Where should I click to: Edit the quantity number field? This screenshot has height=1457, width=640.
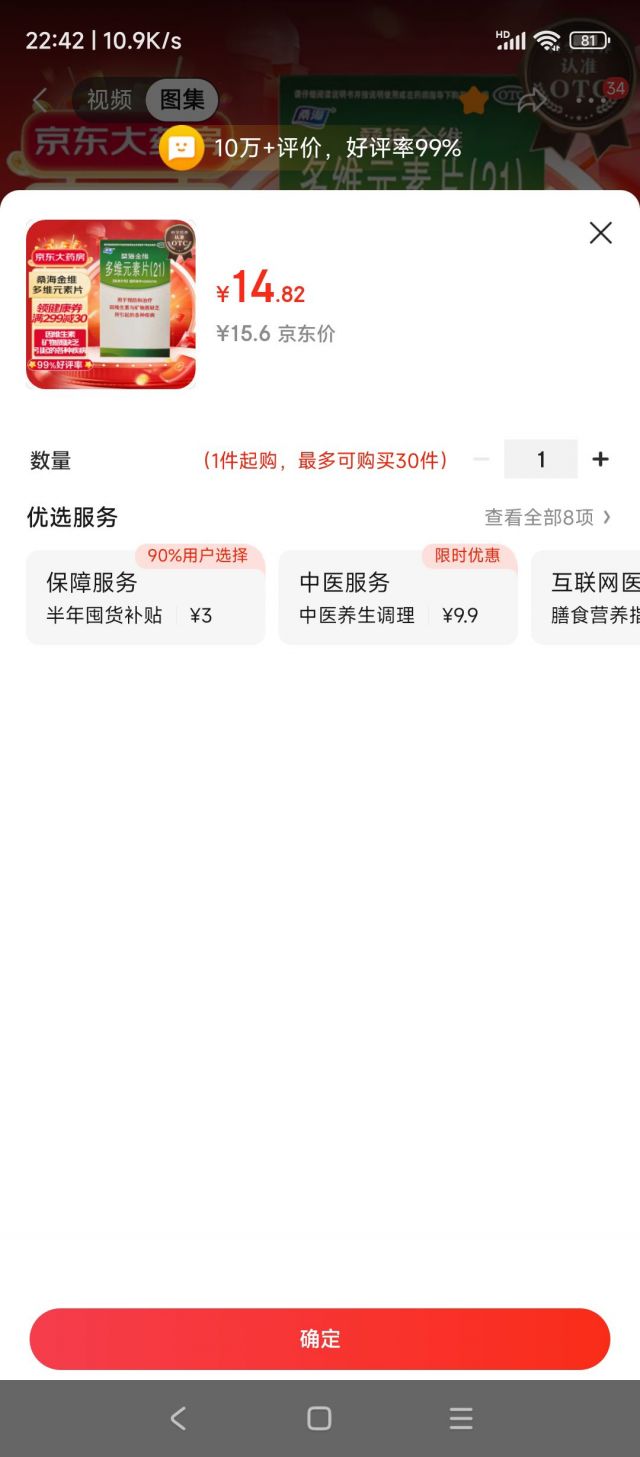pyautogui.click(x=541, y=459)
